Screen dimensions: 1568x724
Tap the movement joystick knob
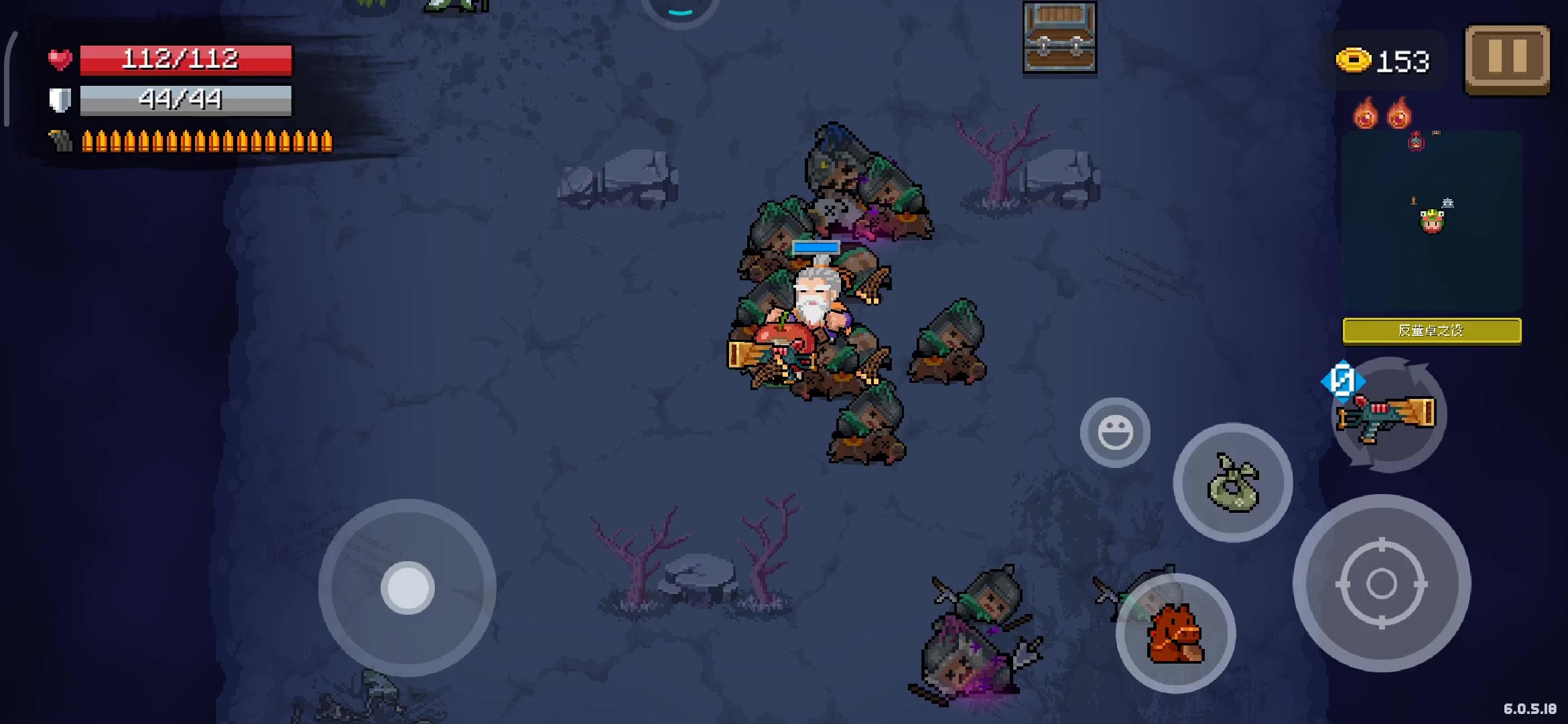click(x=407, y=587)
